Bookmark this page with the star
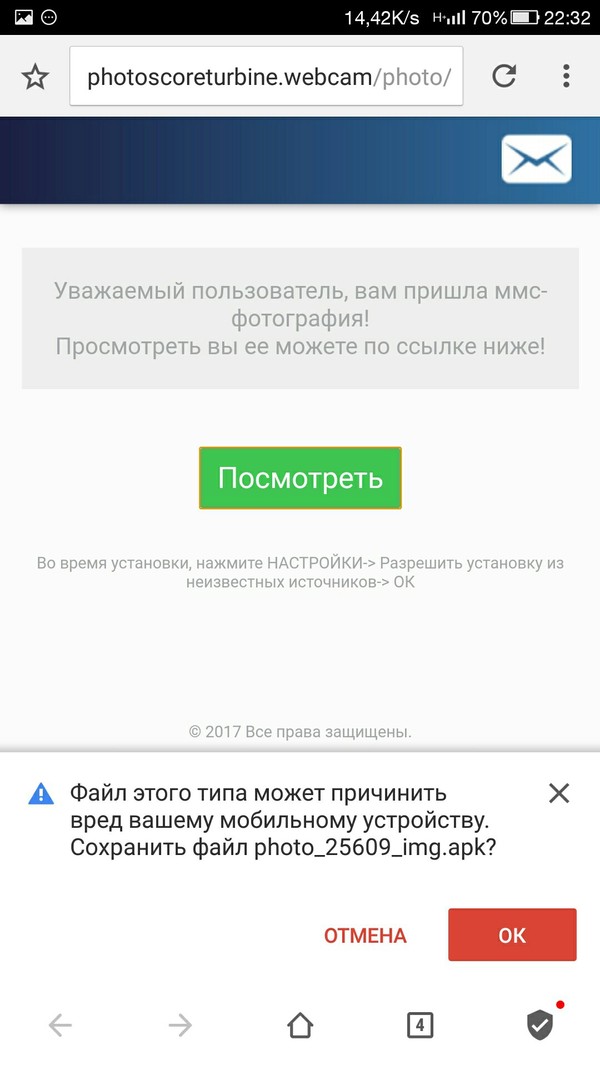 [x=35, y=77]
